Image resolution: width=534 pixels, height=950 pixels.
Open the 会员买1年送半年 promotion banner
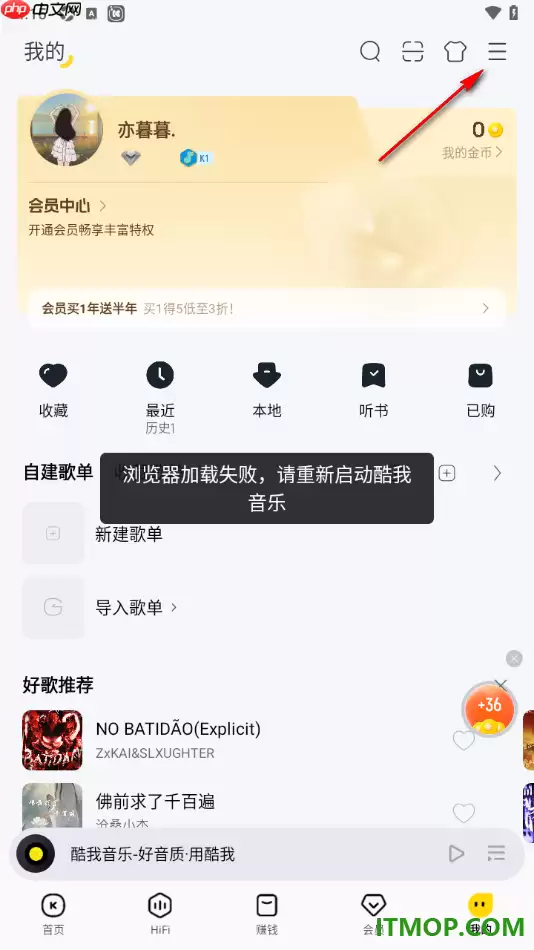coord(267,308)
